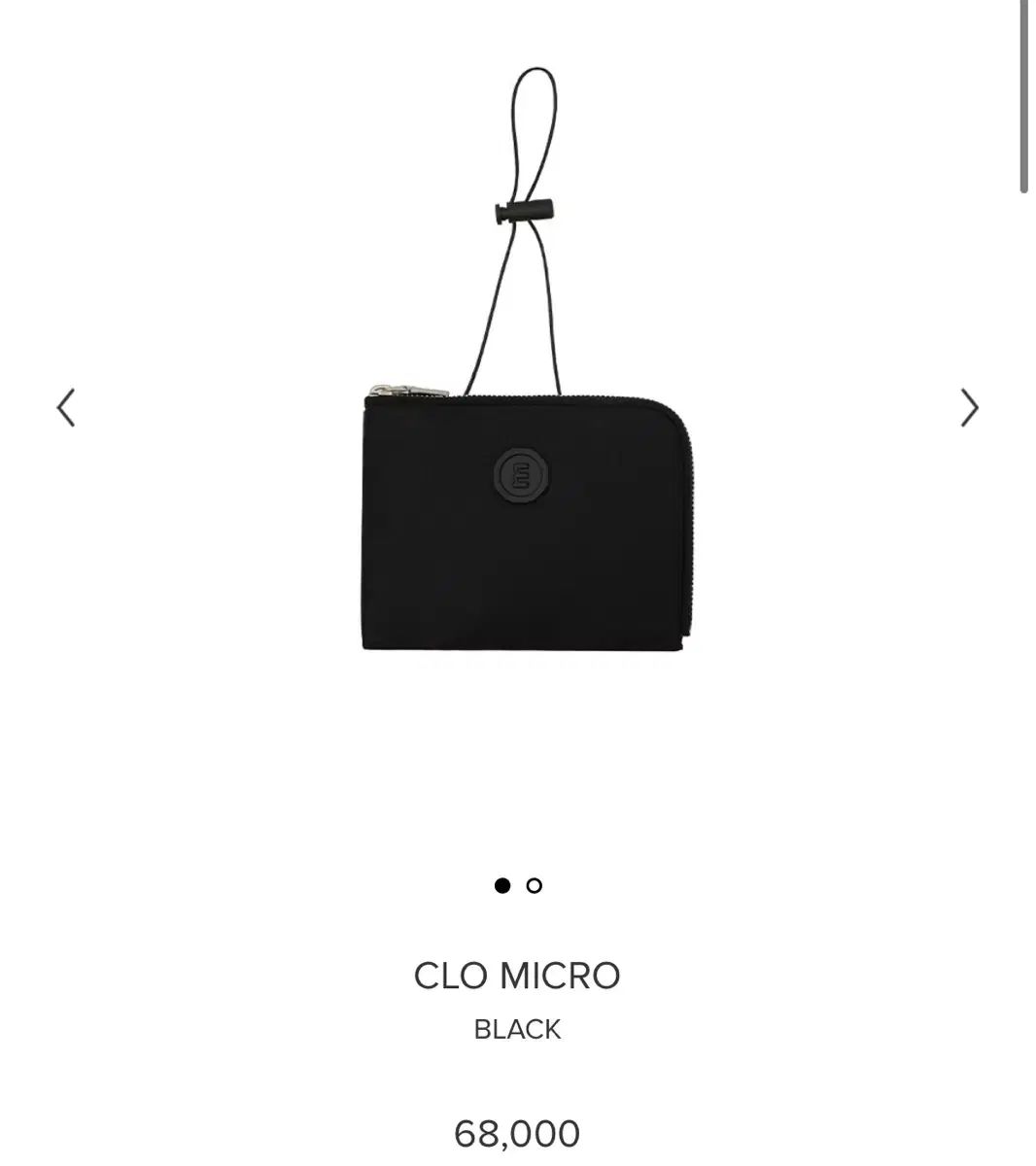Go to the previous product image

coord(66,408)
